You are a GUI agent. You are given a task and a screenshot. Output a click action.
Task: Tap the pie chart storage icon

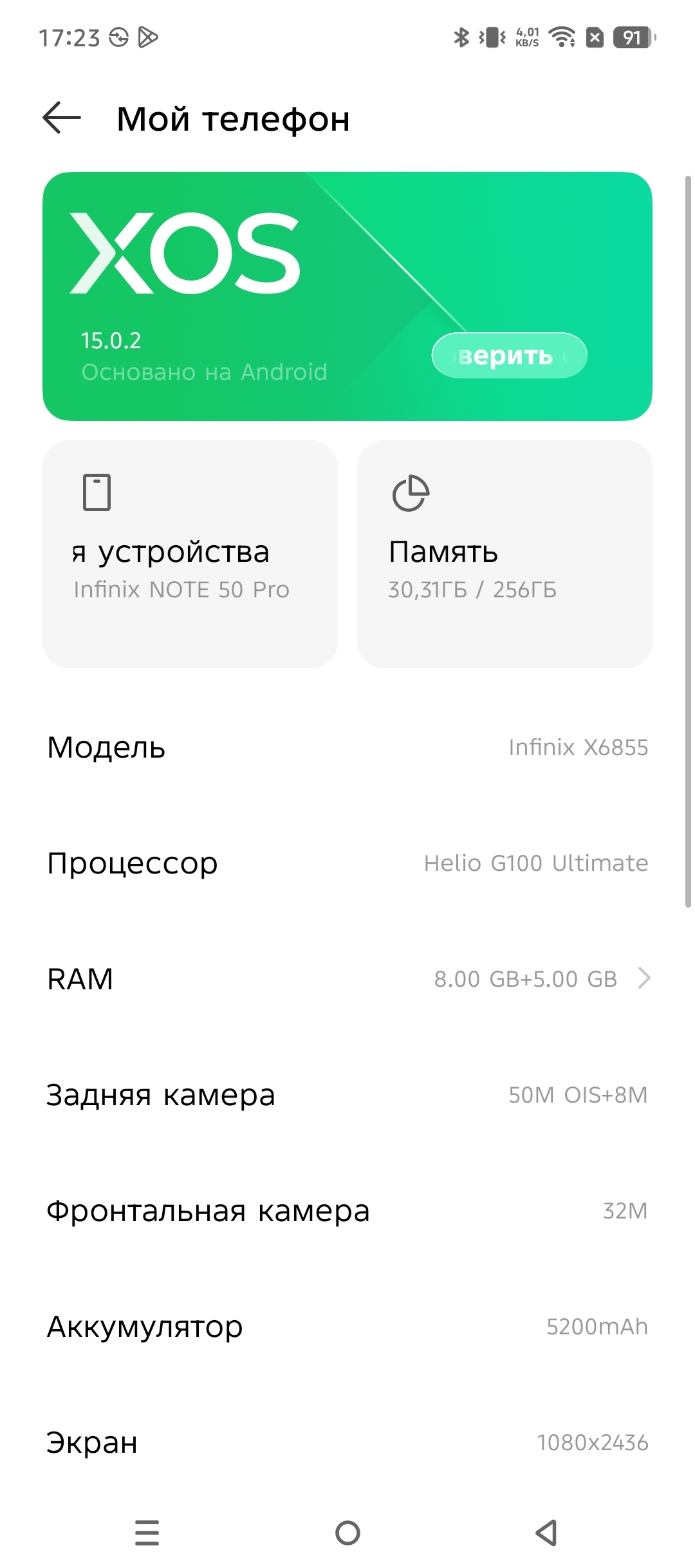(x=412, y=494)
